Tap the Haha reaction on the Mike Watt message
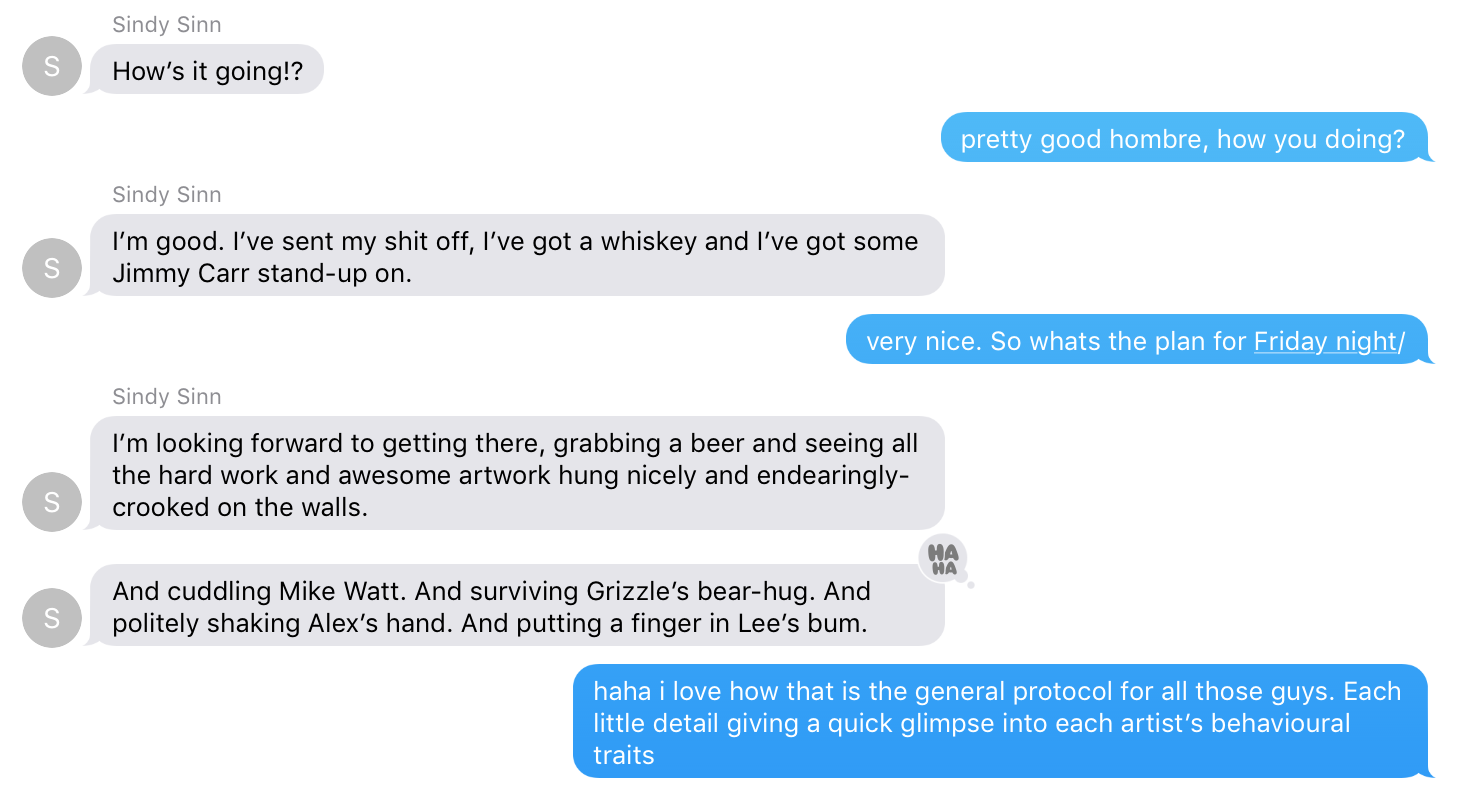The width and height of the screenshot is (1460, 796). pos(943,559)
